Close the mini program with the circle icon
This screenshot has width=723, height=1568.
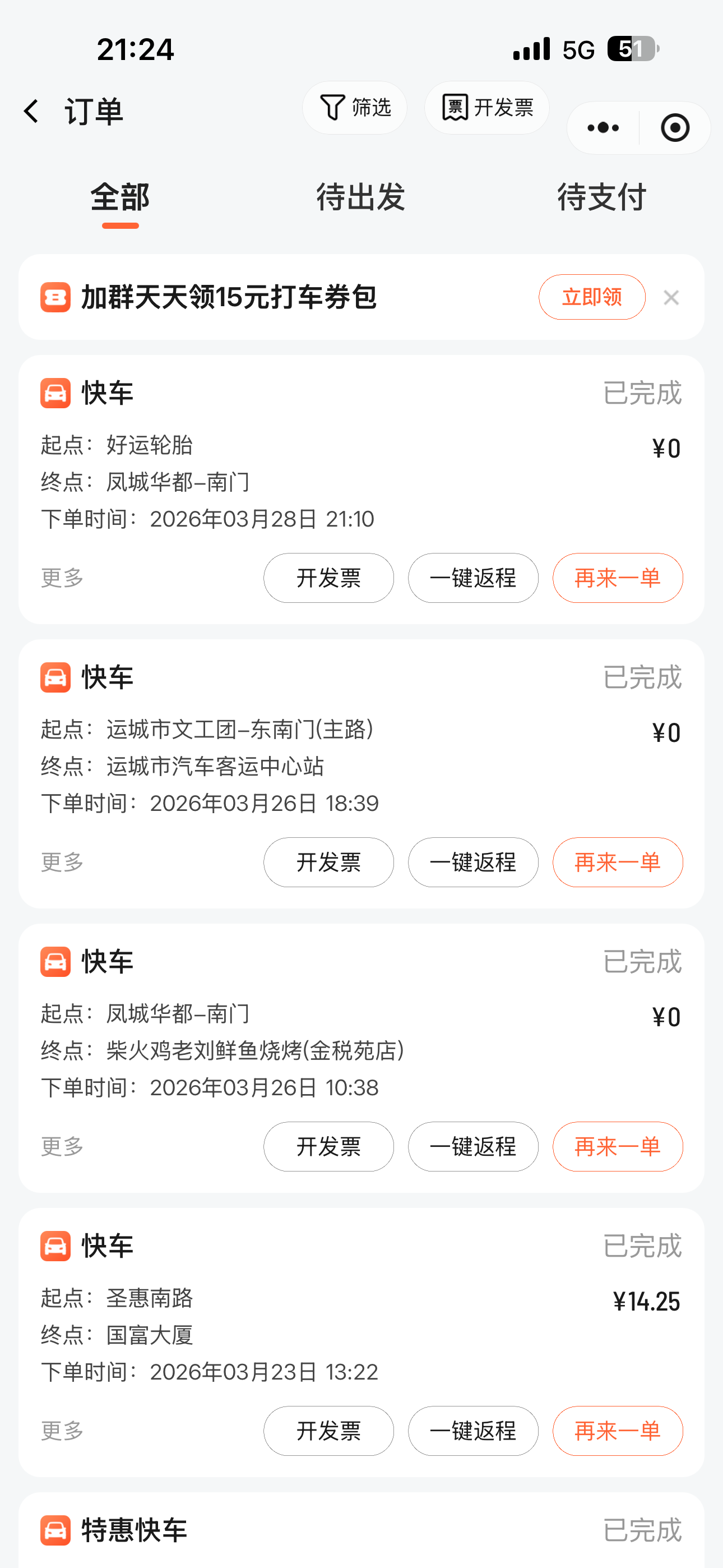click(675, 128)
